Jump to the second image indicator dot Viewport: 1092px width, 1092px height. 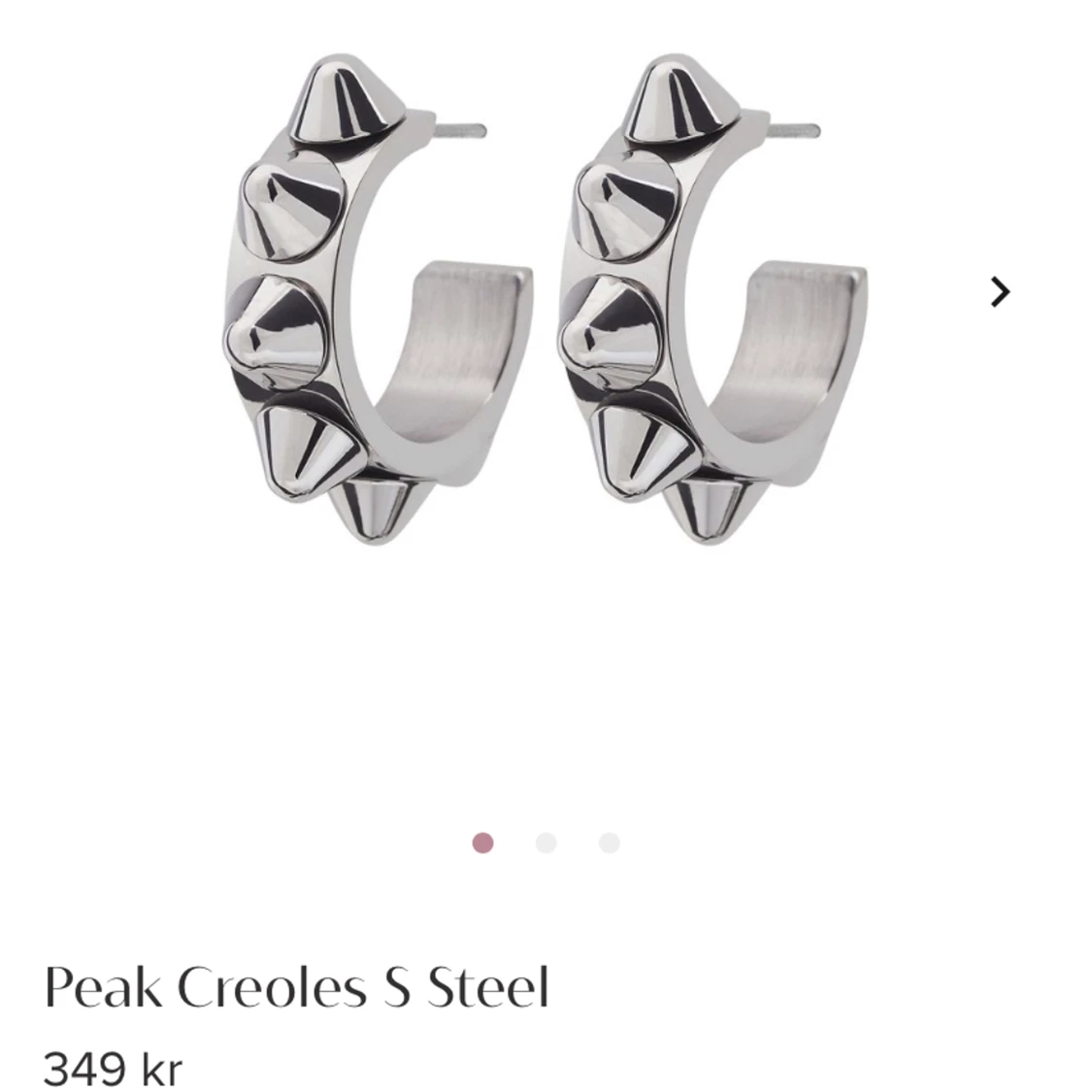(x=546, y=843)
